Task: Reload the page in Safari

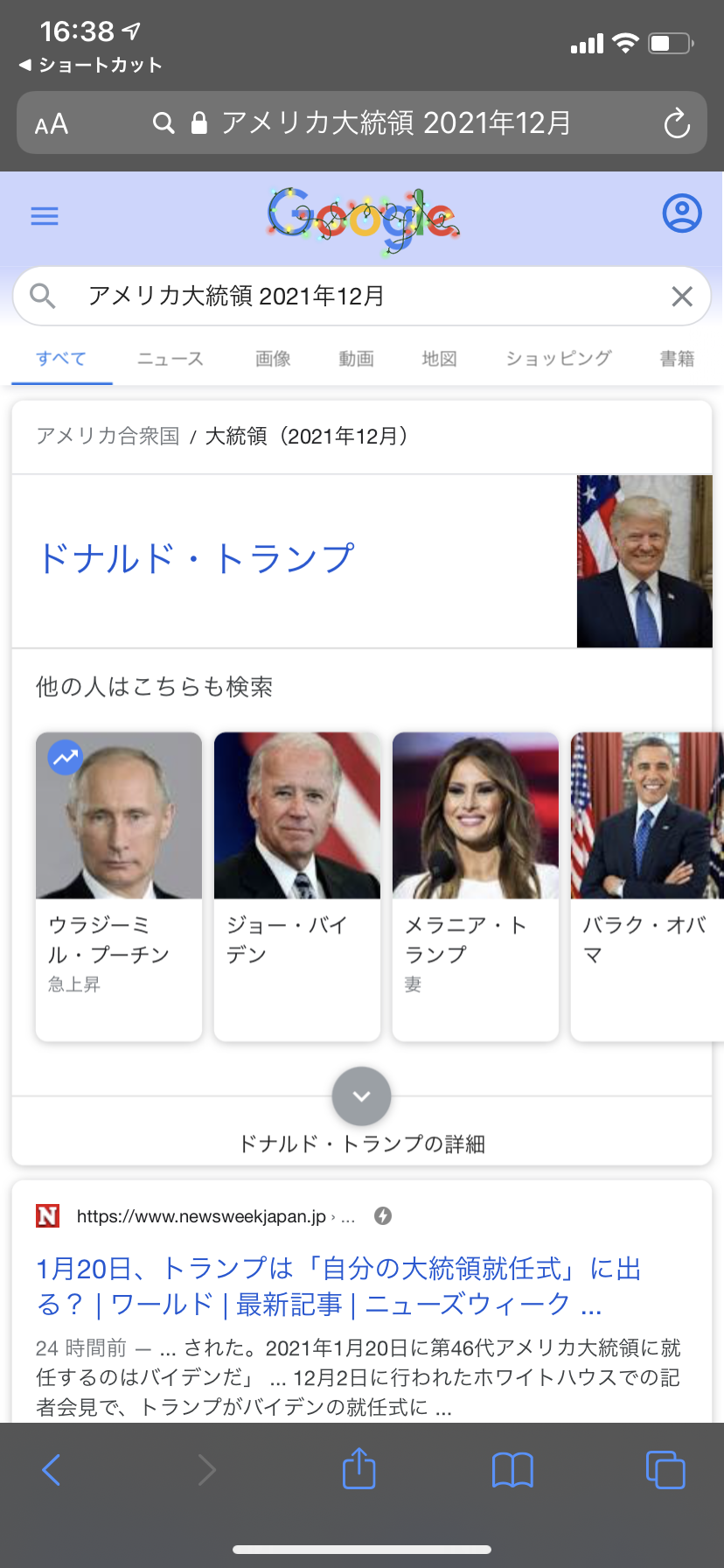Action: click(x=677, y=123)
